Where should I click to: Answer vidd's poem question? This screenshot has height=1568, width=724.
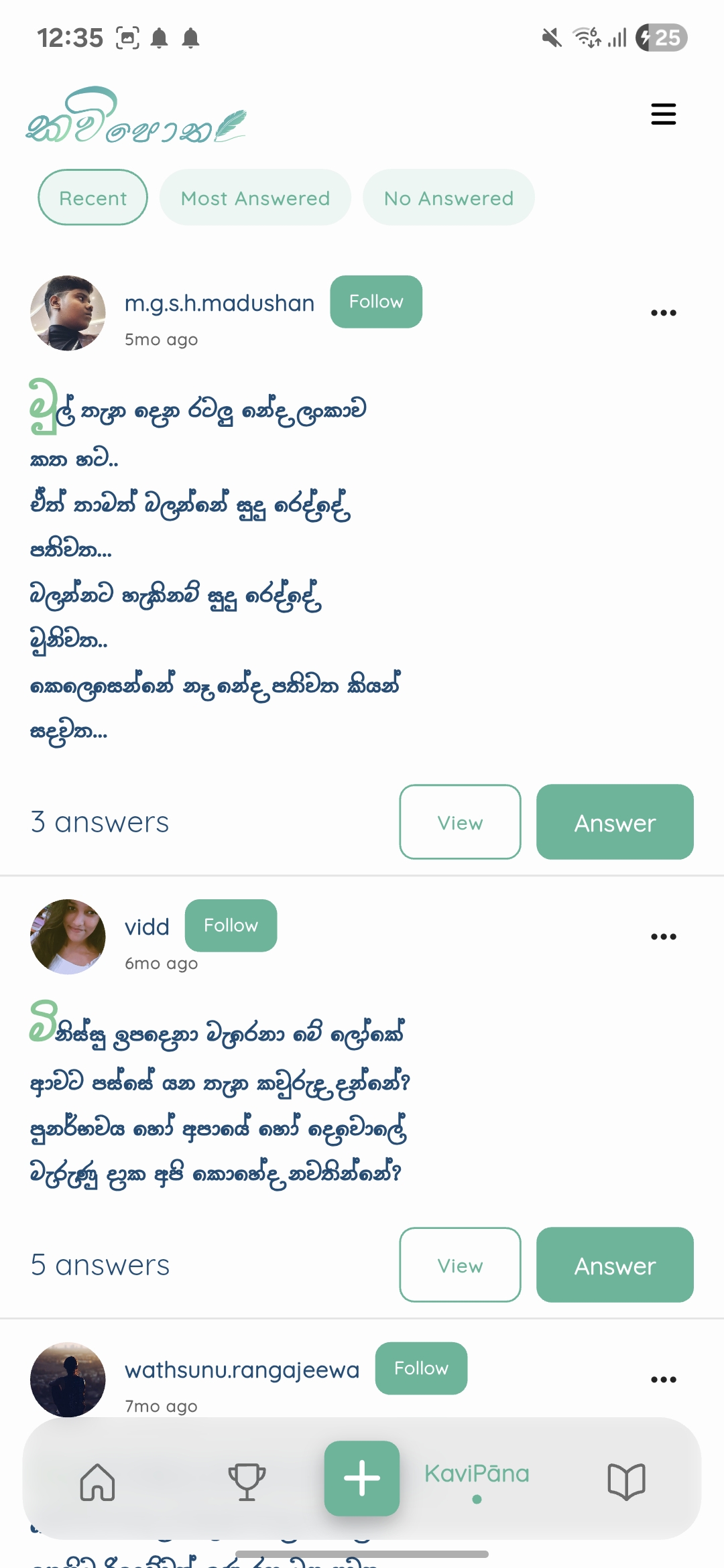tap(615, 1265)
